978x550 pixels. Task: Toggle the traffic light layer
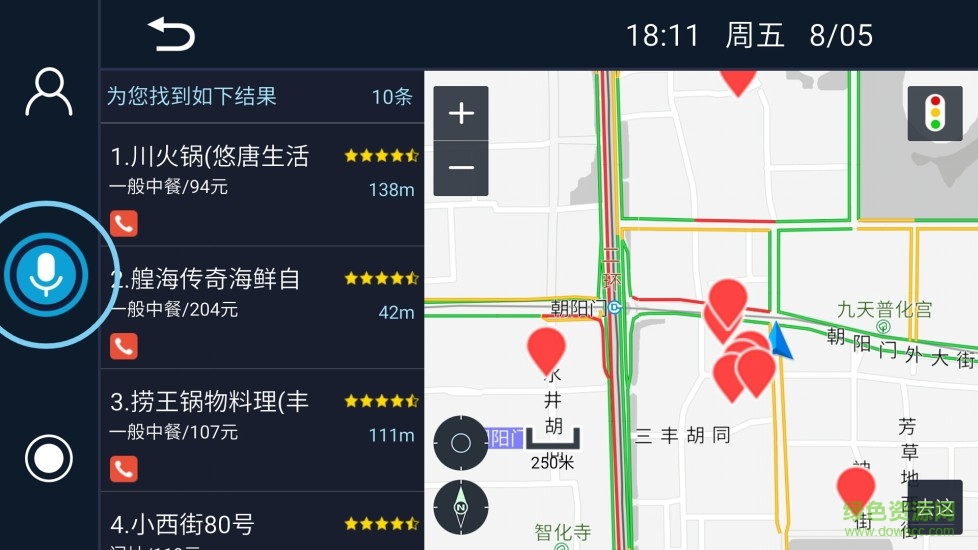[935, 113]
